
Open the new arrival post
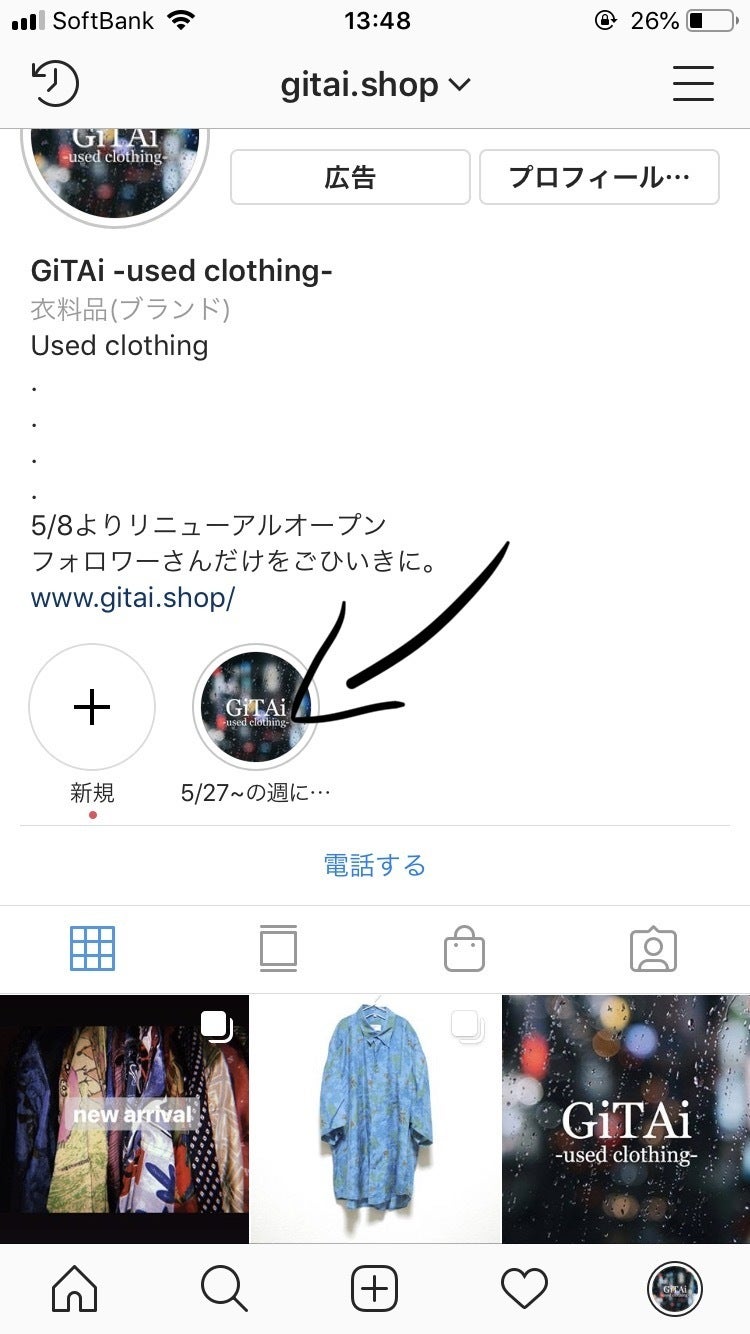[124, 1118]
